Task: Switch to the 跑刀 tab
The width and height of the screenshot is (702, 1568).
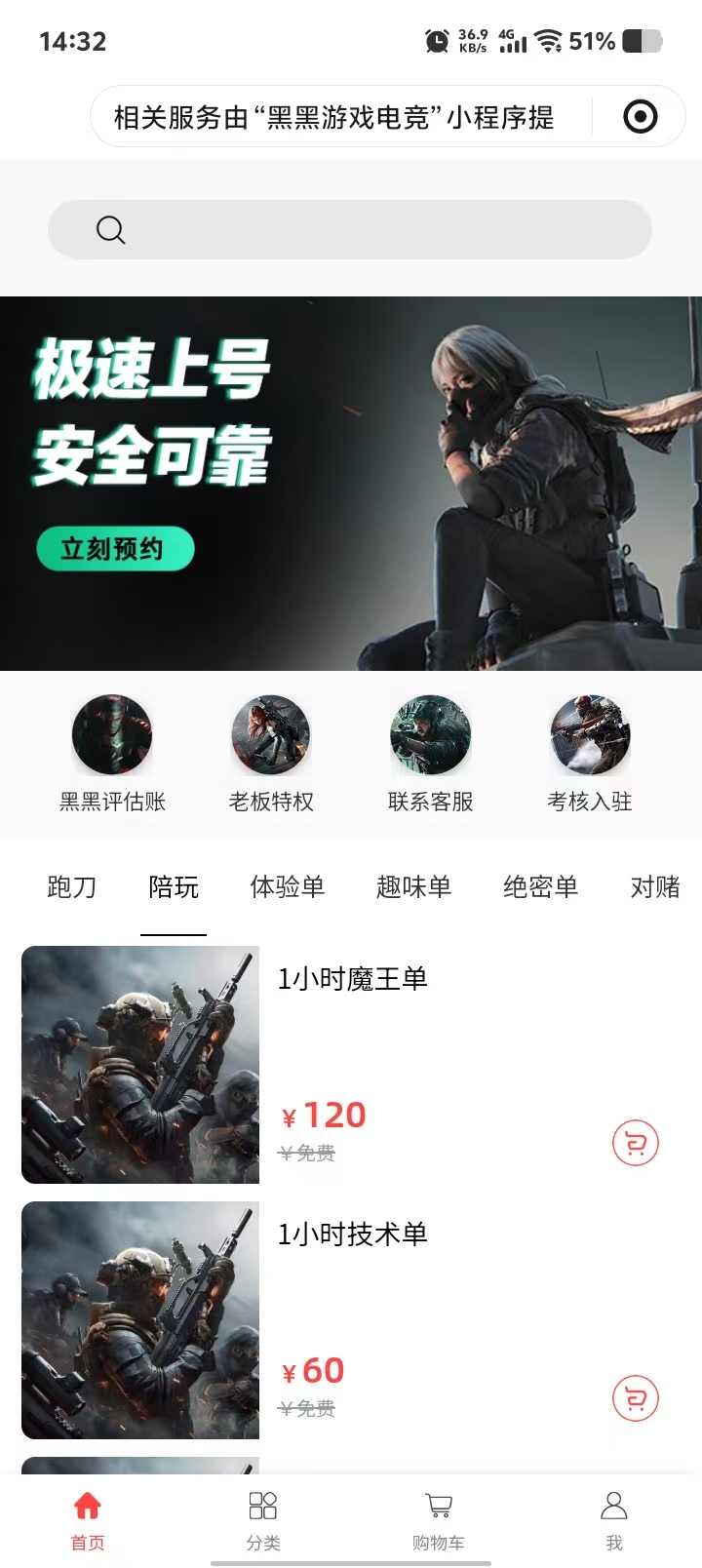Action: coord(72,886)
